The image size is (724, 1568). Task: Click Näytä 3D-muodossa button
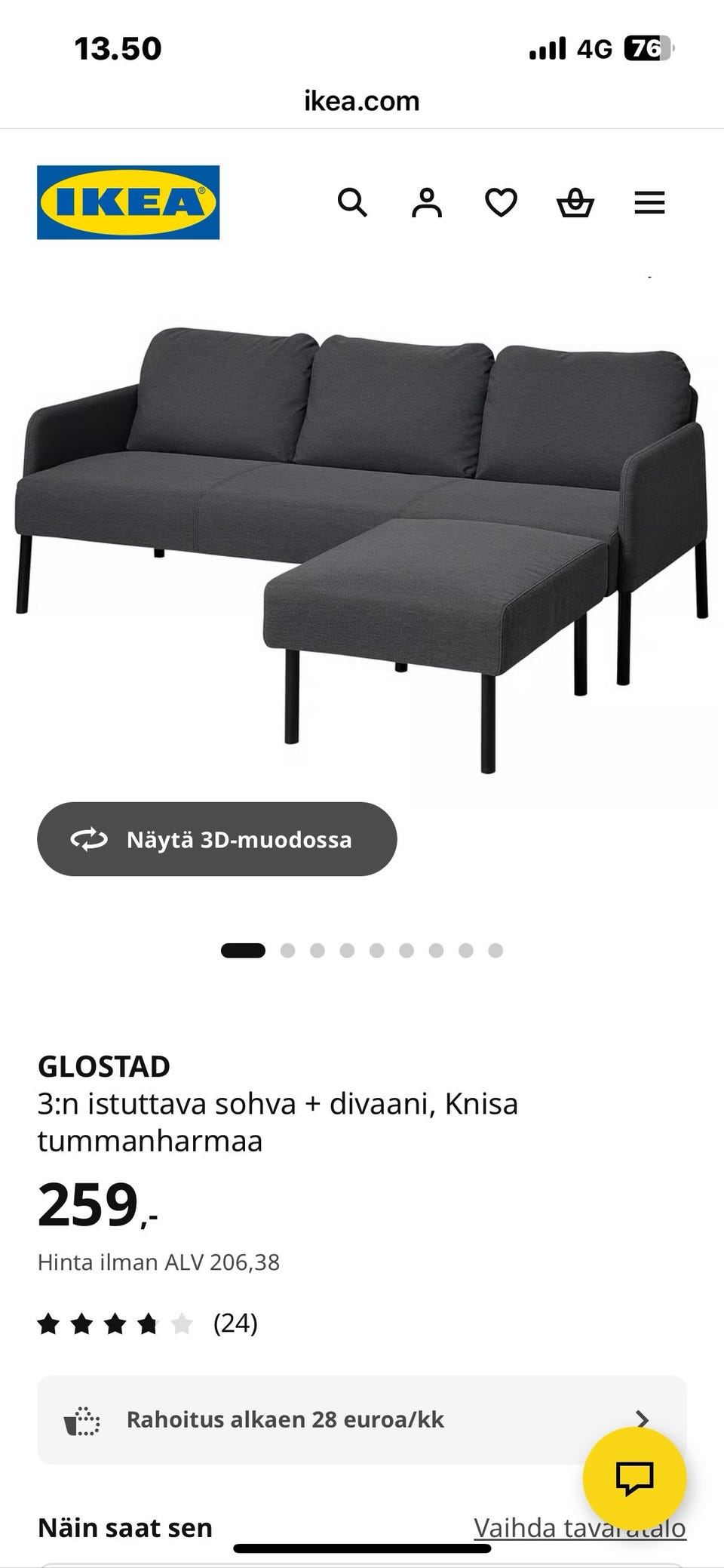point(217,839)
